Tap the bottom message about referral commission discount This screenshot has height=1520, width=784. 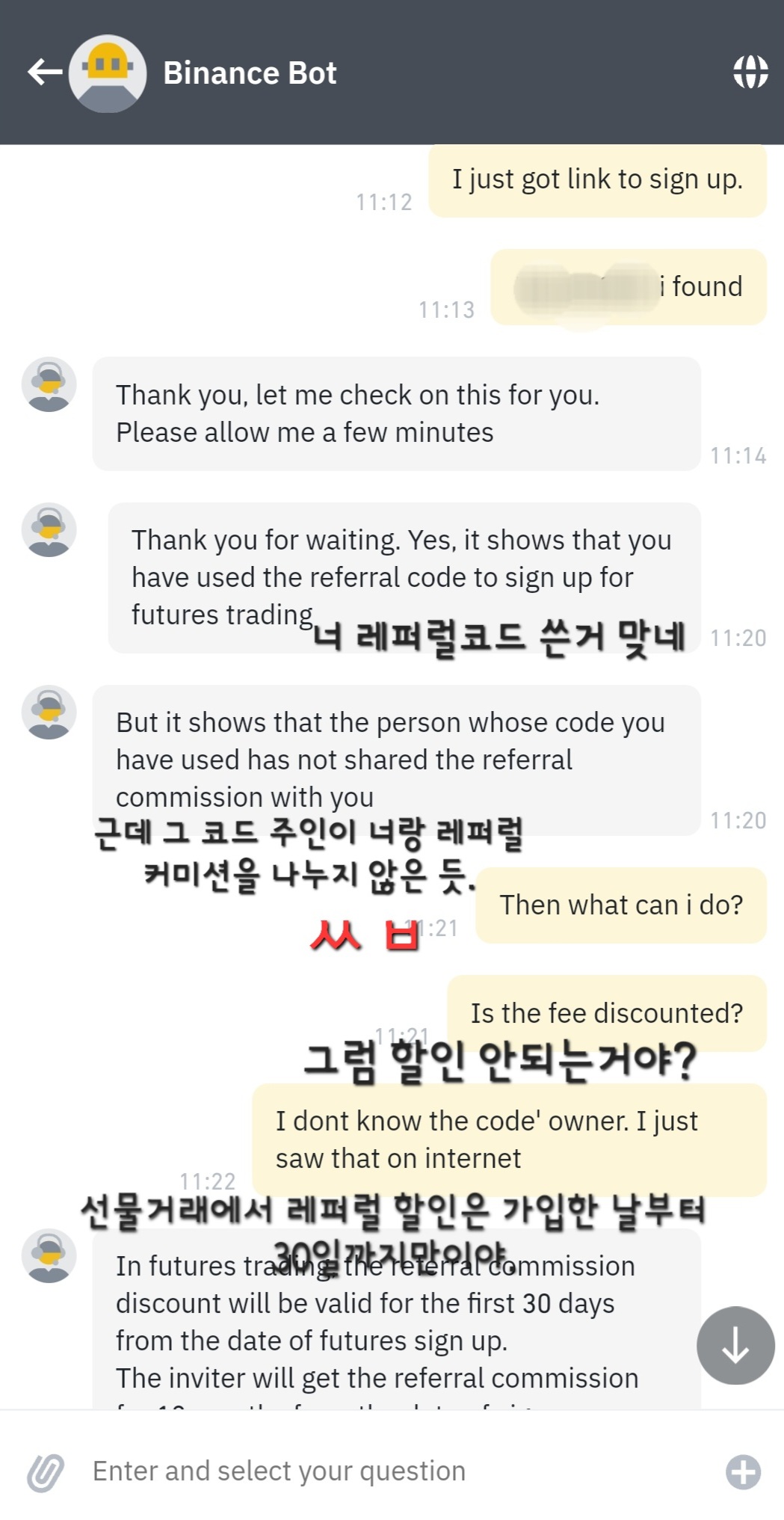pos(374,1331)
